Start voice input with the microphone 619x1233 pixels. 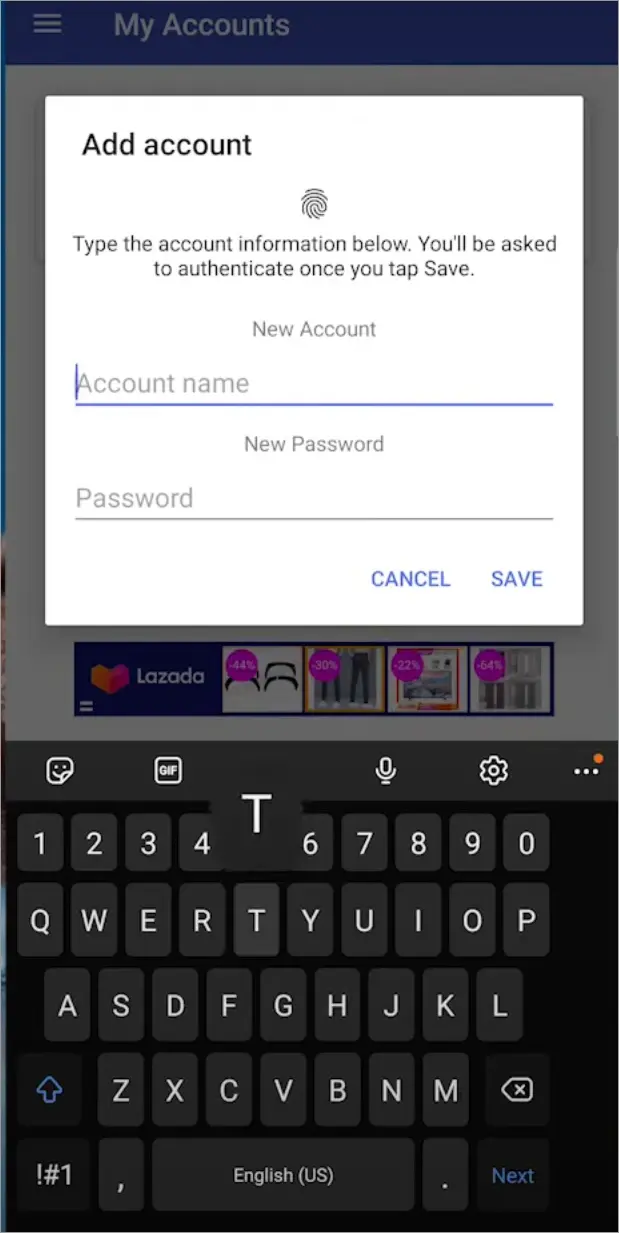[386, 770]
